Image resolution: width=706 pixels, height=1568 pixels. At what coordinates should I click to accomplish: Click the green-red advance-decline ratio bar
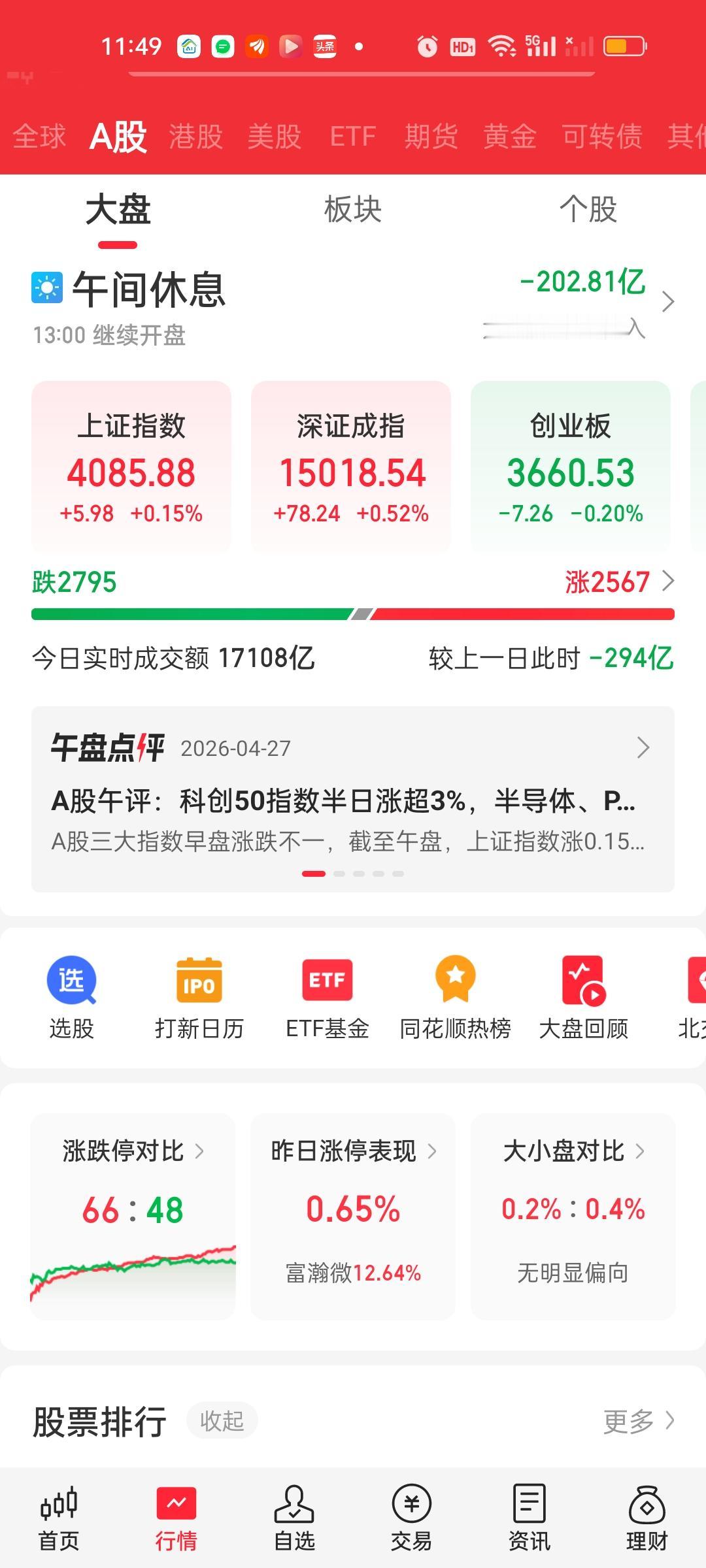point(353,613)
